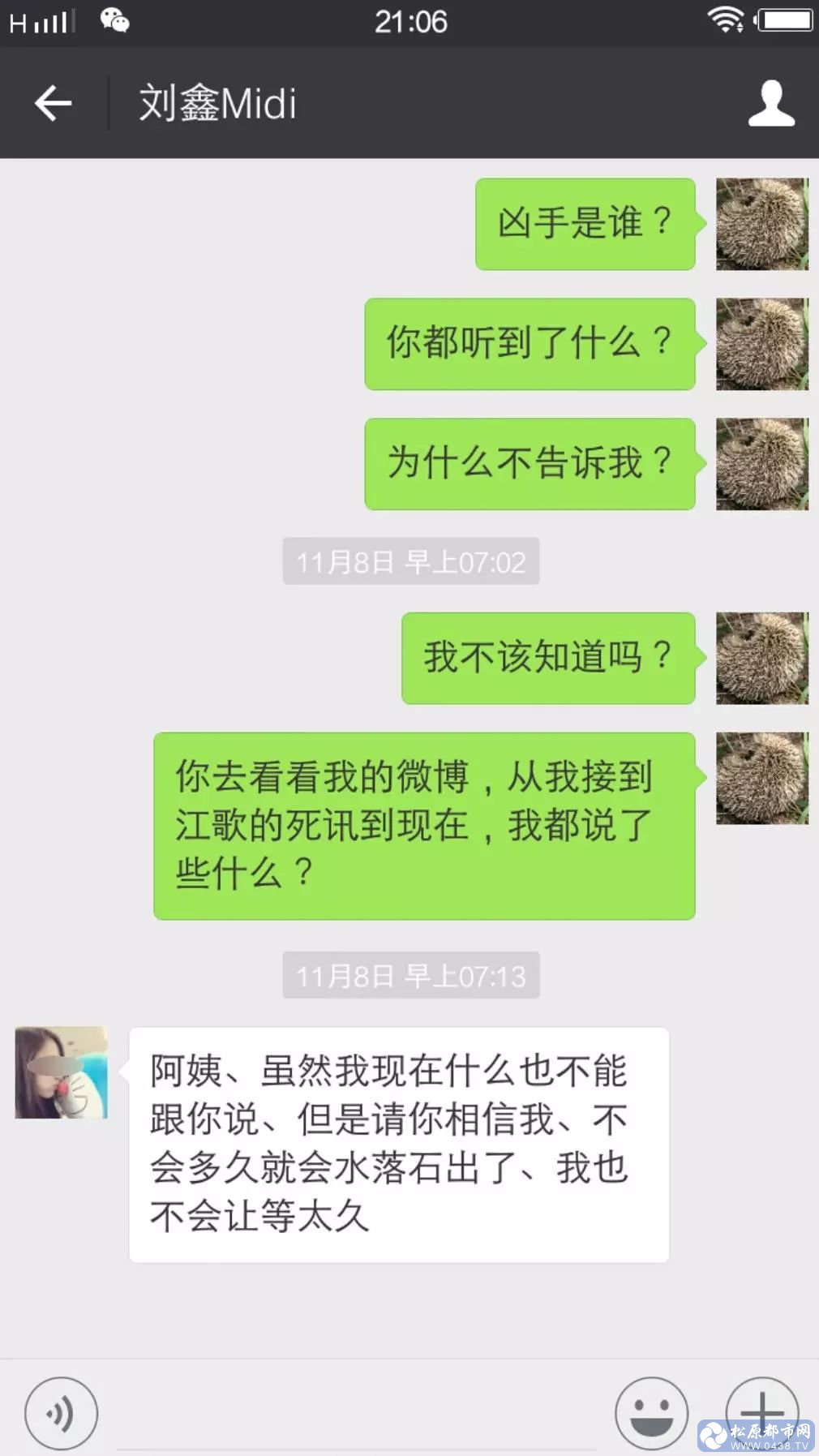Screen dimensions: 819x1456
Task: Tap the message text input field
Action: click(357, 1415)
